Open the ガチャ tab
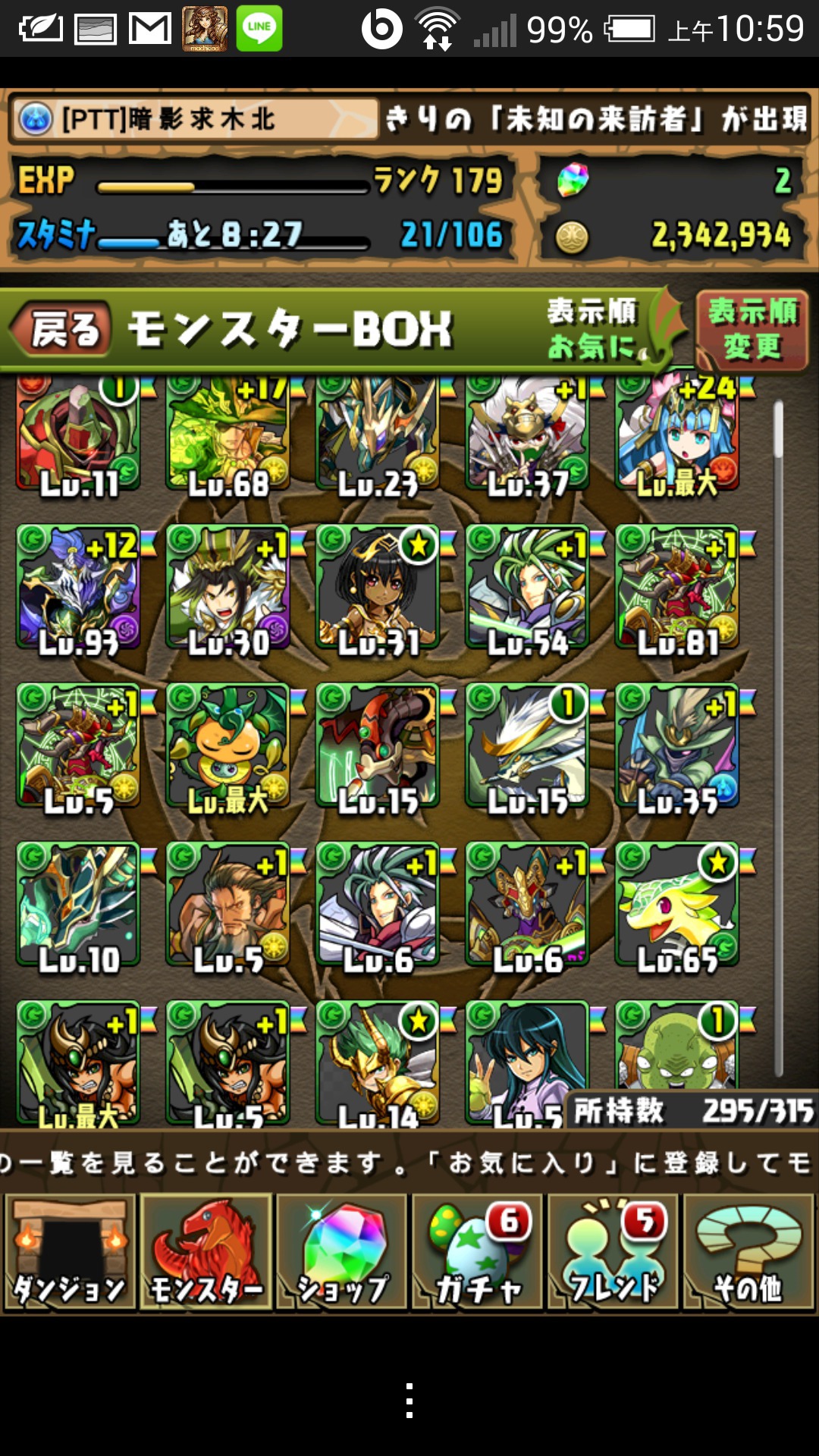This screenshot has width=819, height=1456. [x=478, y=1251]
